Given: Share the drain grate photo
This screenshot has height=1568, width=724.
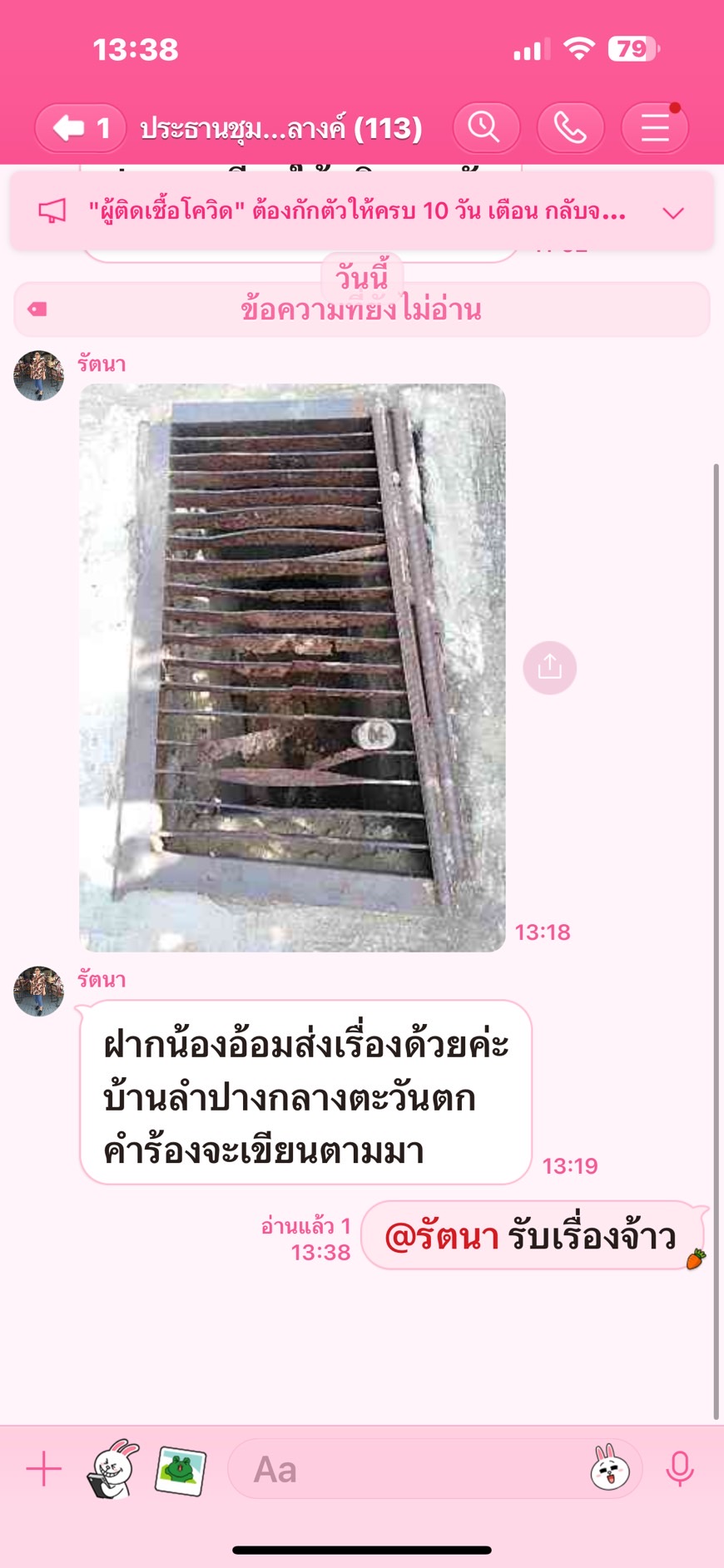Looking at the screenshot, I should click(549, 667).
